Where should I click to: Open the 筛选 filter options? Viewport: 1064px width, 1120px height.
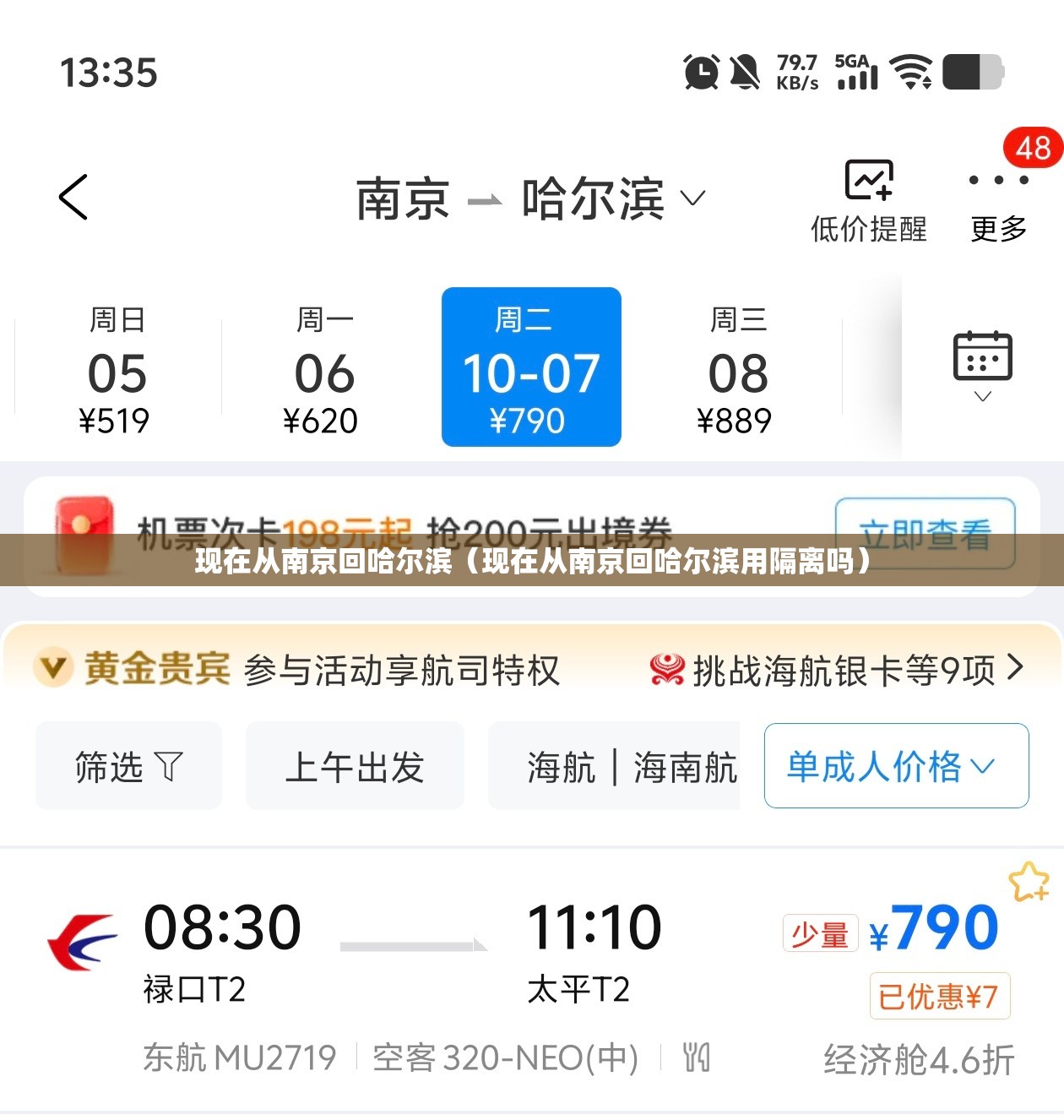point(128,766)
